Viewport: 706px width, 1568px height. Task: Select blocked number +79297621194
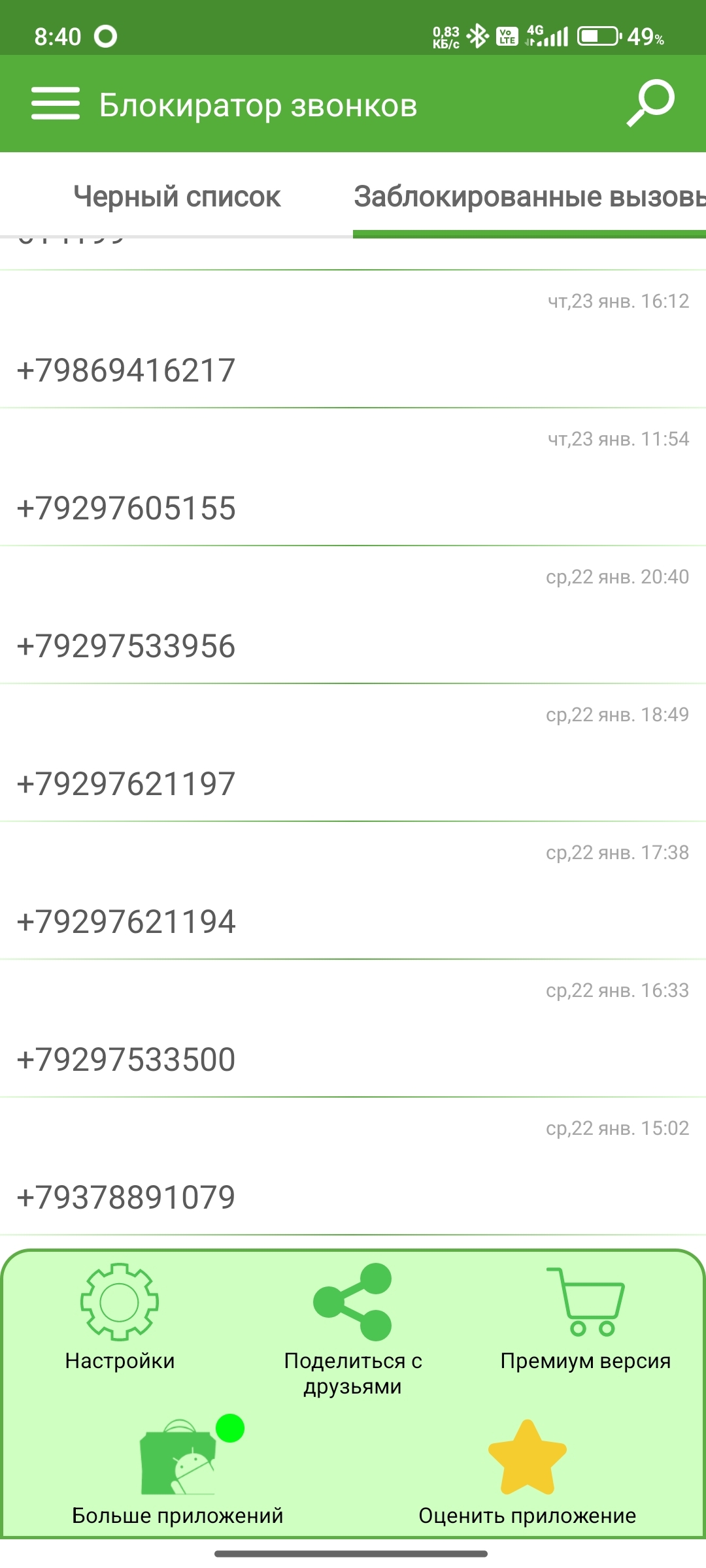(353, 891)
